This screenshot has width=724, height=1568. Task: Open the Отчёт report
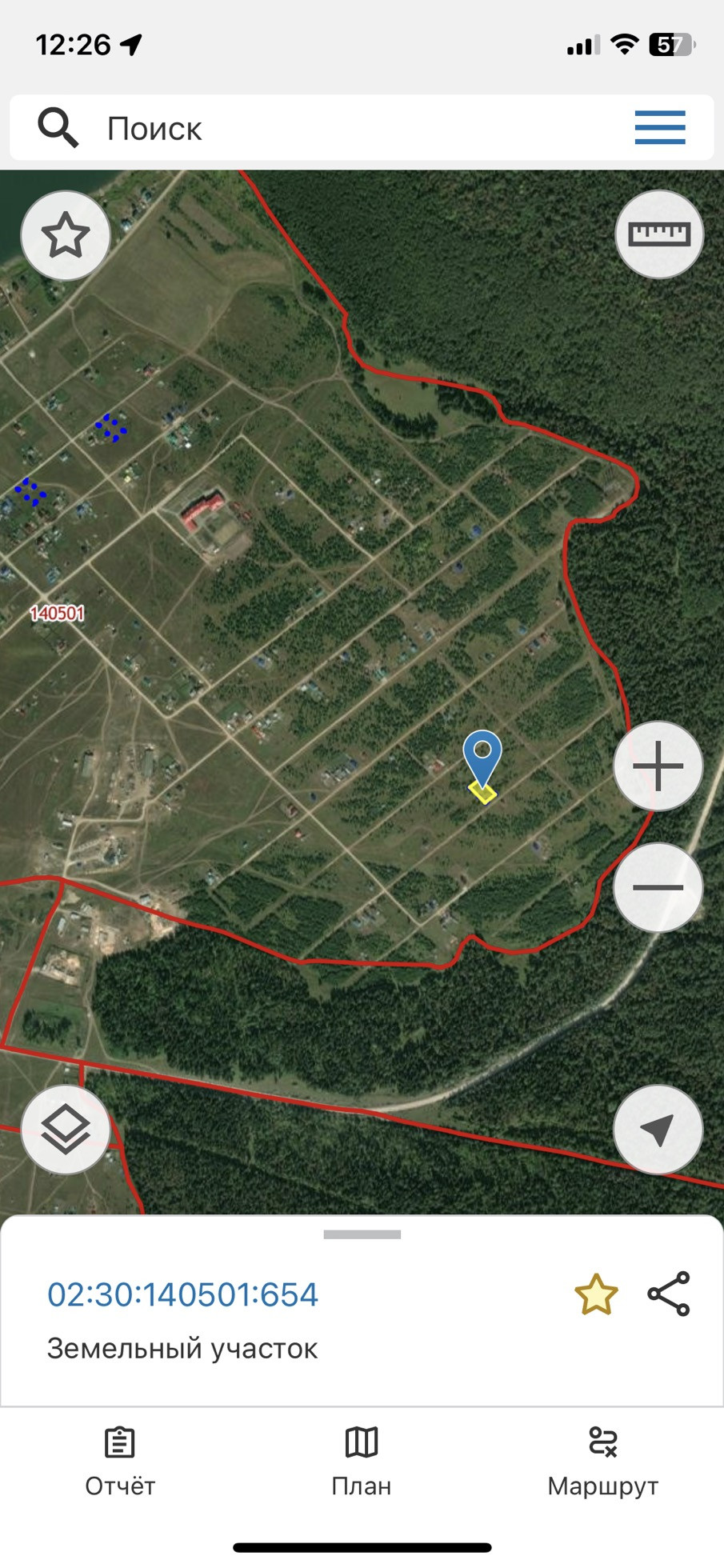coord(120,1462)
